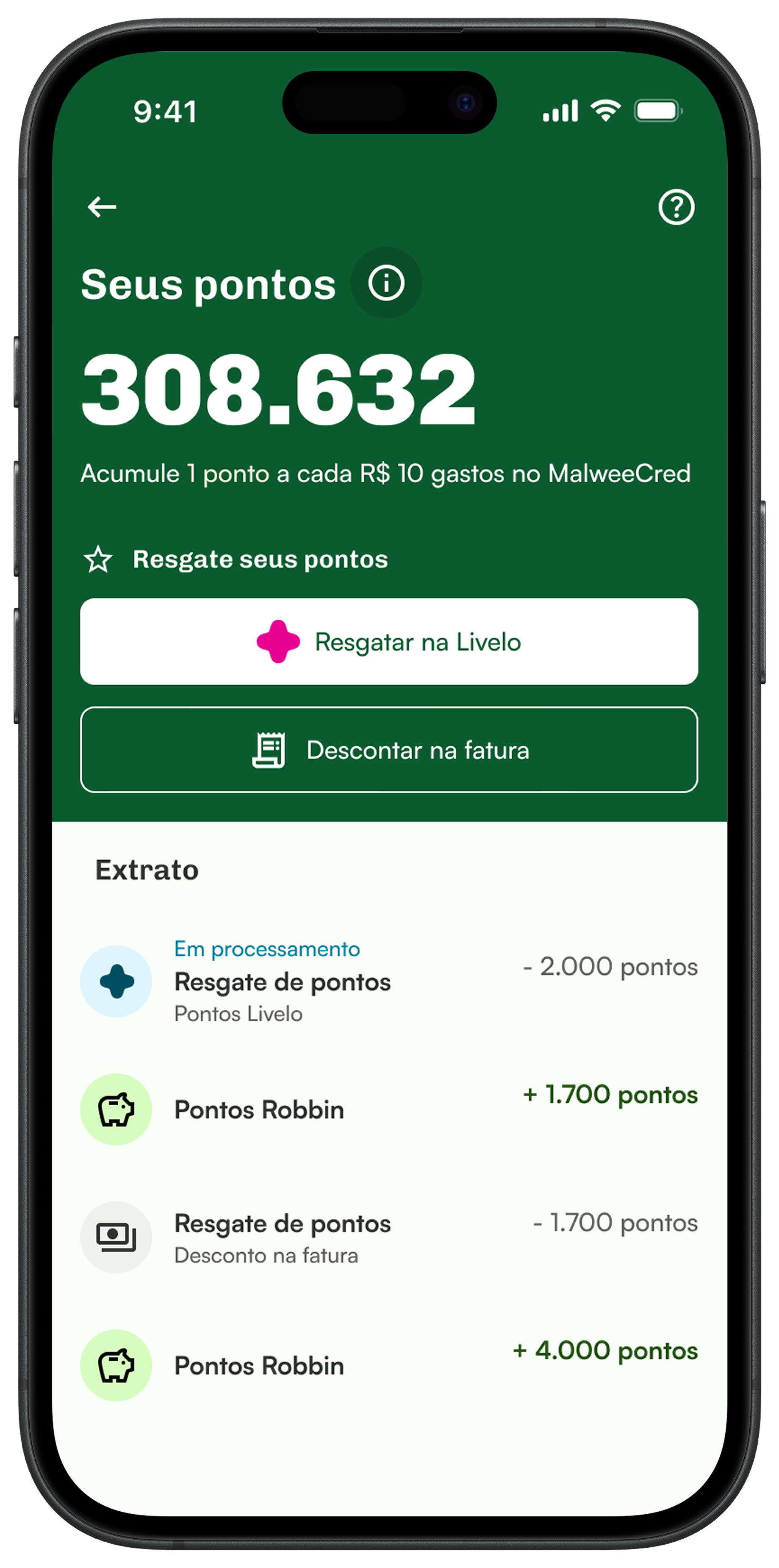Tap Resgatar na Livelo button
This screenshot has width=779, height=1568.
(389, 642)
